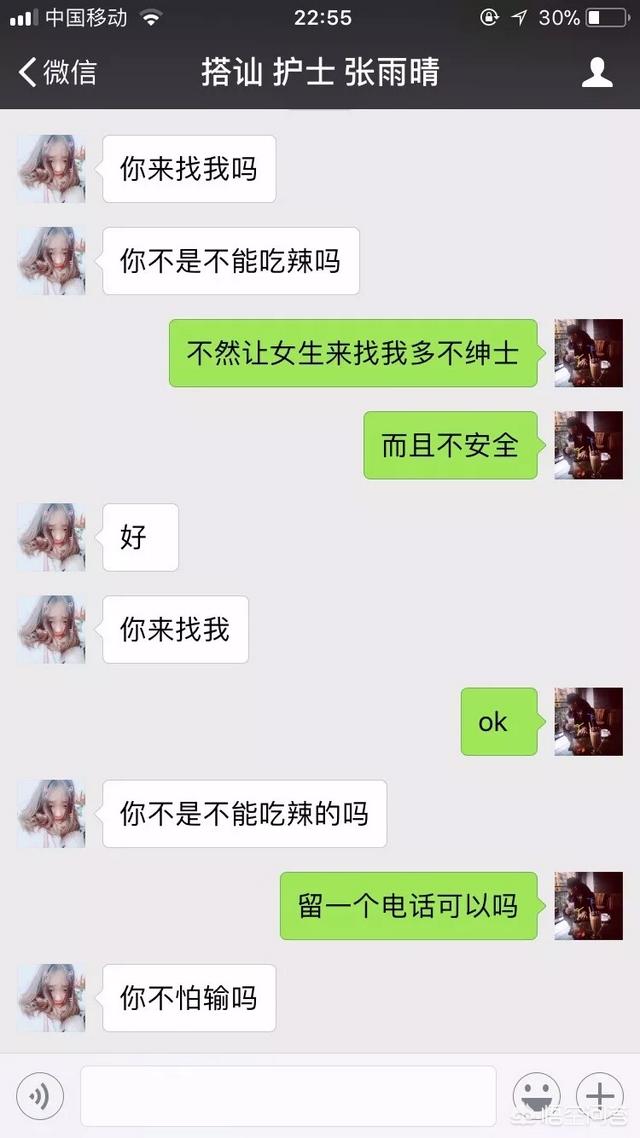Switch to voice message input
Image resolution: width=640 pixels, height=1138 pixels.
pos(40,1095)
